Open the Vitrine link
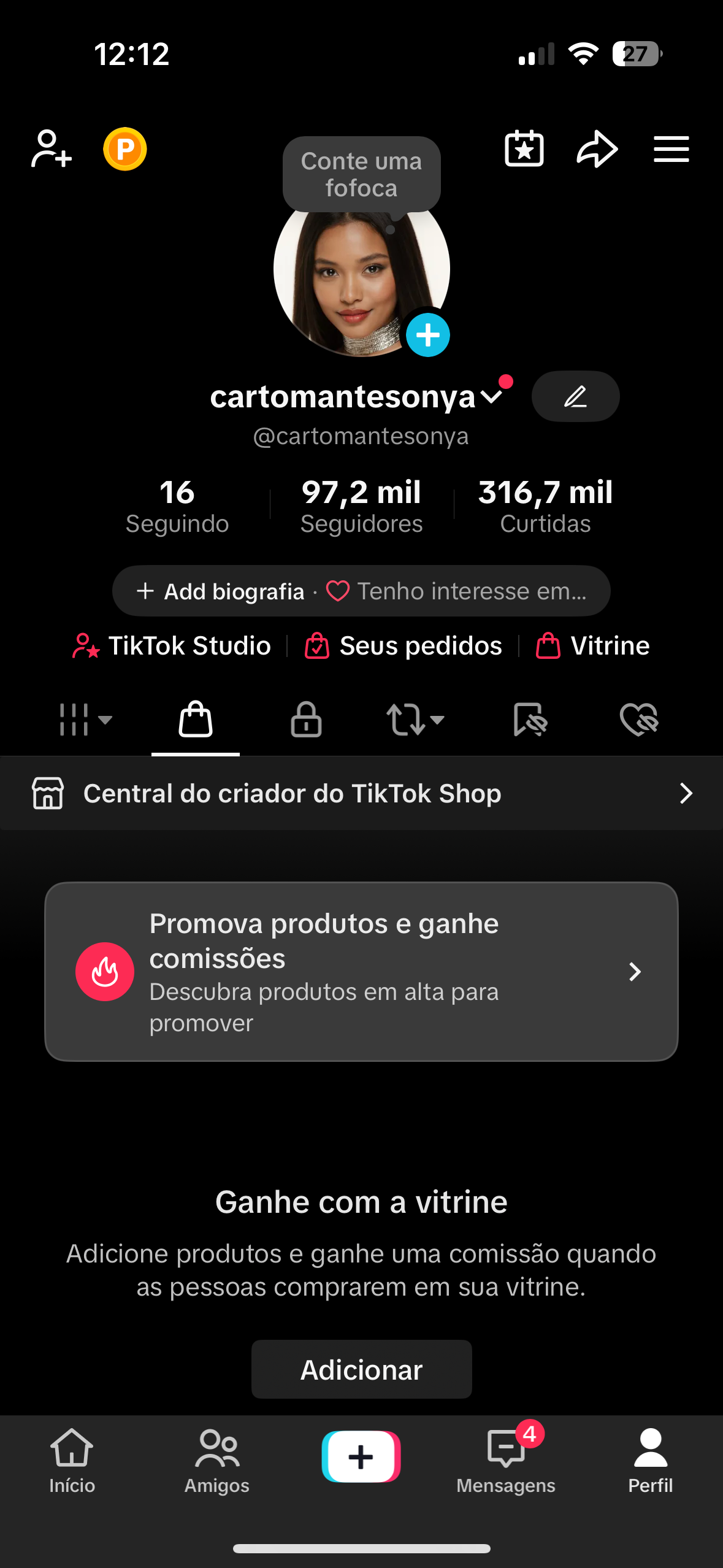The image size is (723, 1568). pyautogui.click(x=593, y=646)
